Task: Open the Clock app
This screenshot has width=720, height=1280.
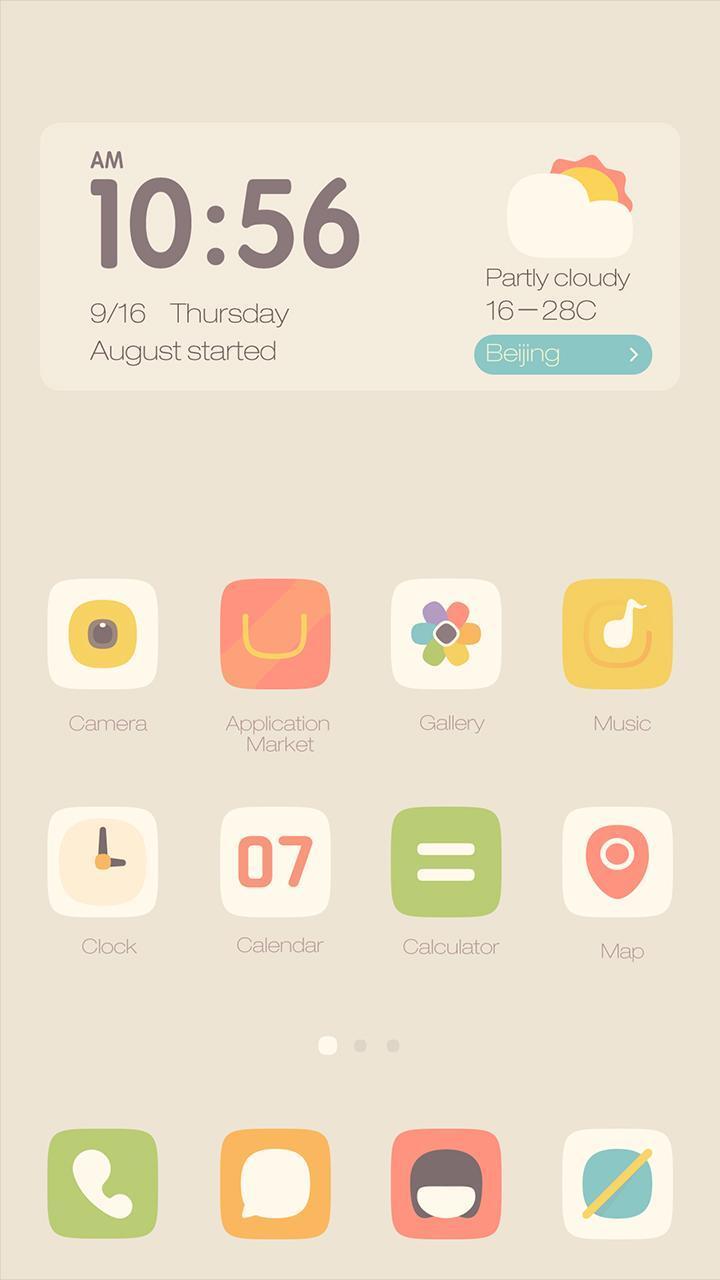Action: coord(103,862)
